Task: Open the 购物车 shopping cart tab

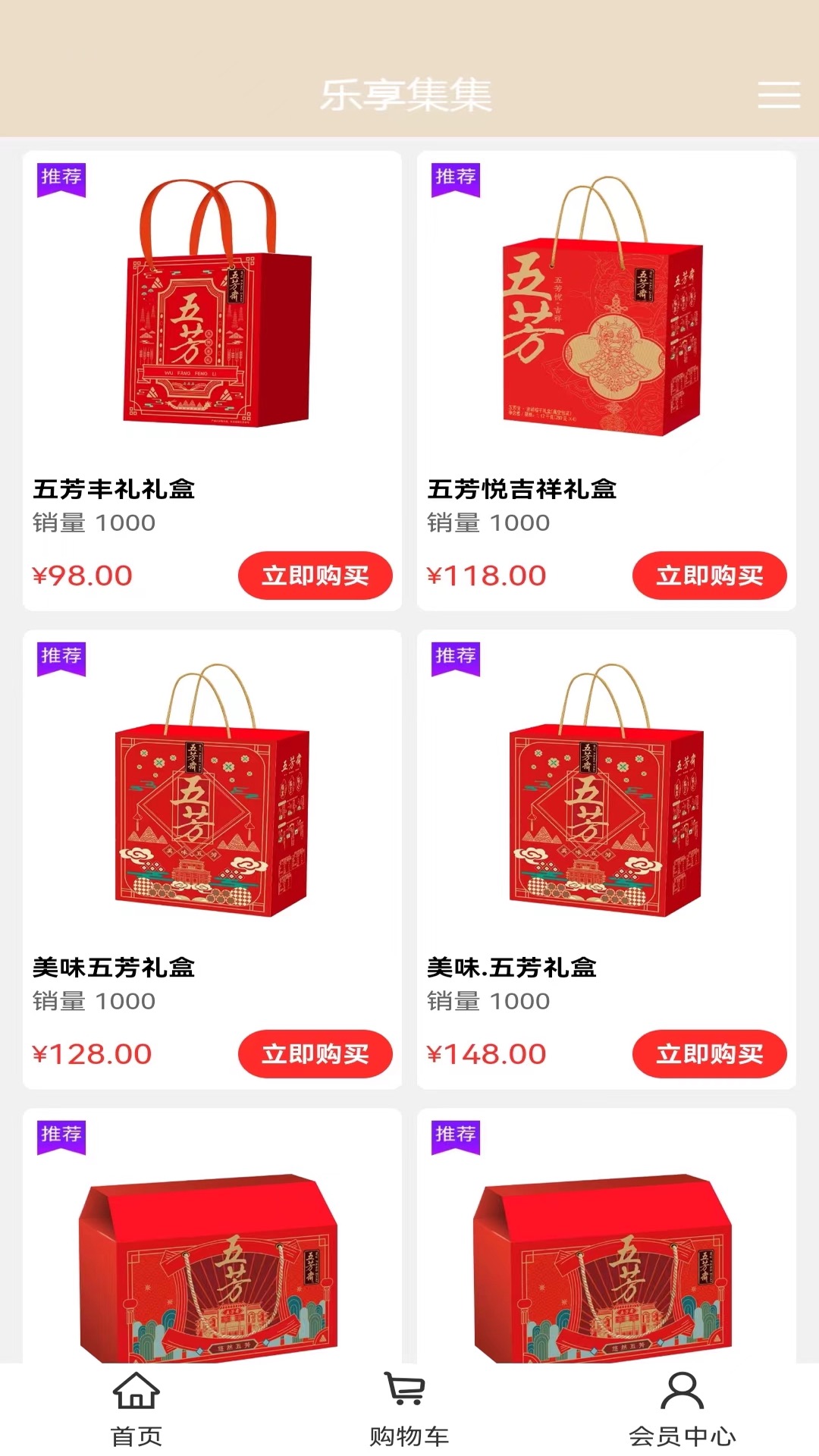Action: pos(409,1409)
